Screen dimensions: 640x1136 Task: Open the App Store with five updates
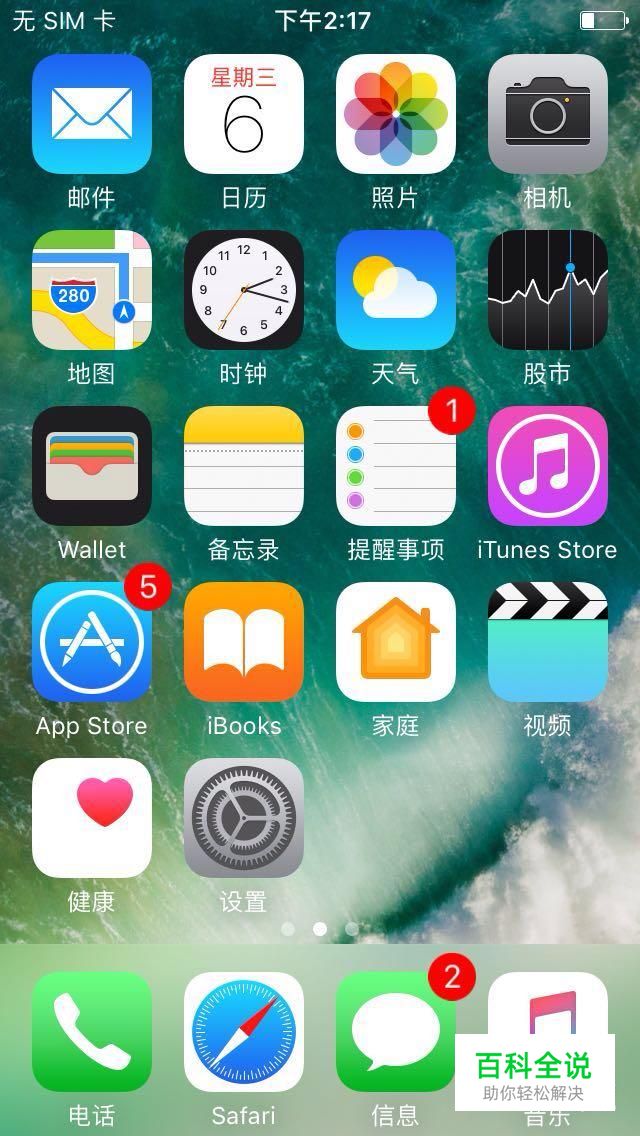[92, 642]
